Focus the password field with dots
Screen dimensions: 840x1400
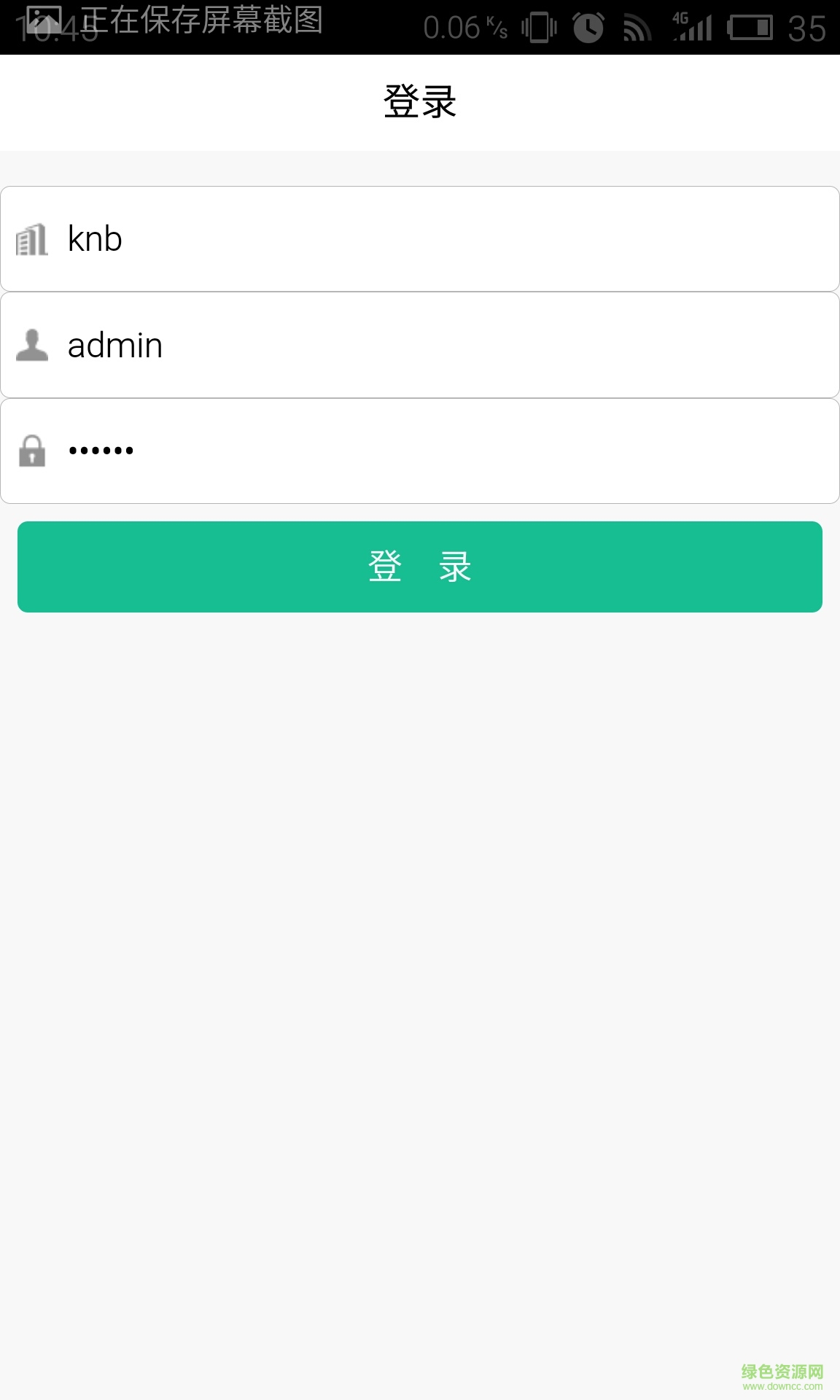coord(420,451)
